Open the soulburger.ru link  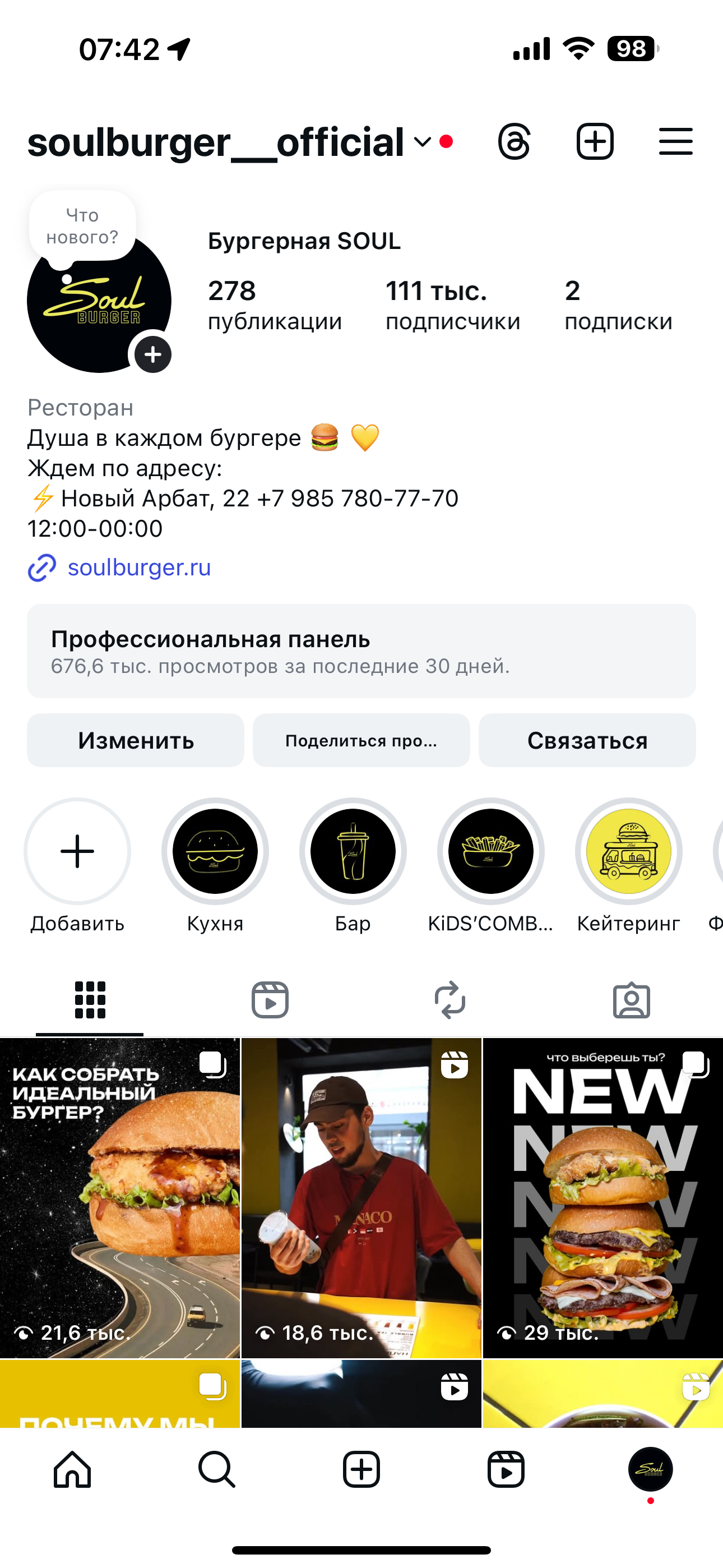pyautogui.click(x=139, y=568)
